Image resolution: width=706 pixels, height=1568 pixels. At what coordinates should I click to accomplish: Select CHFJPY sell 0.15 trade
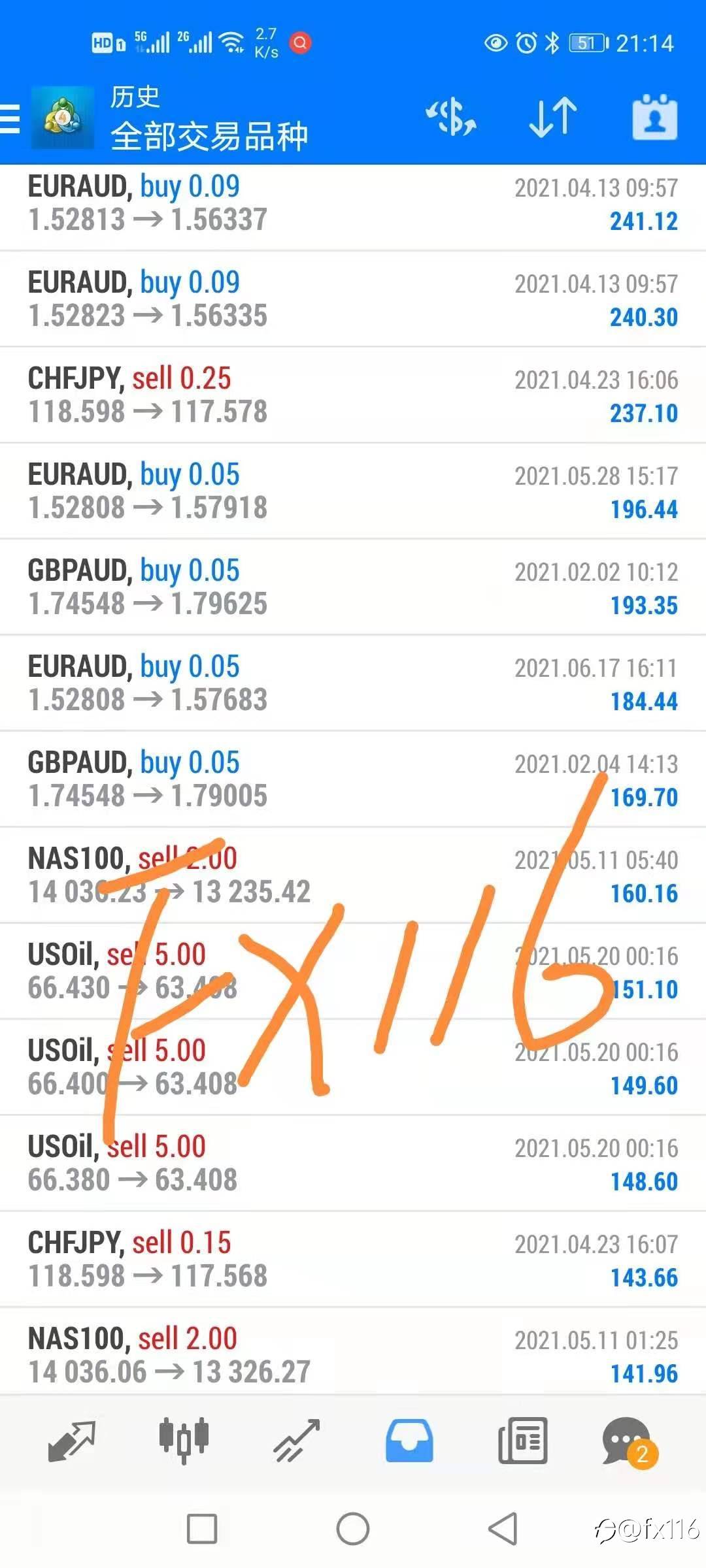(353, 1260)
